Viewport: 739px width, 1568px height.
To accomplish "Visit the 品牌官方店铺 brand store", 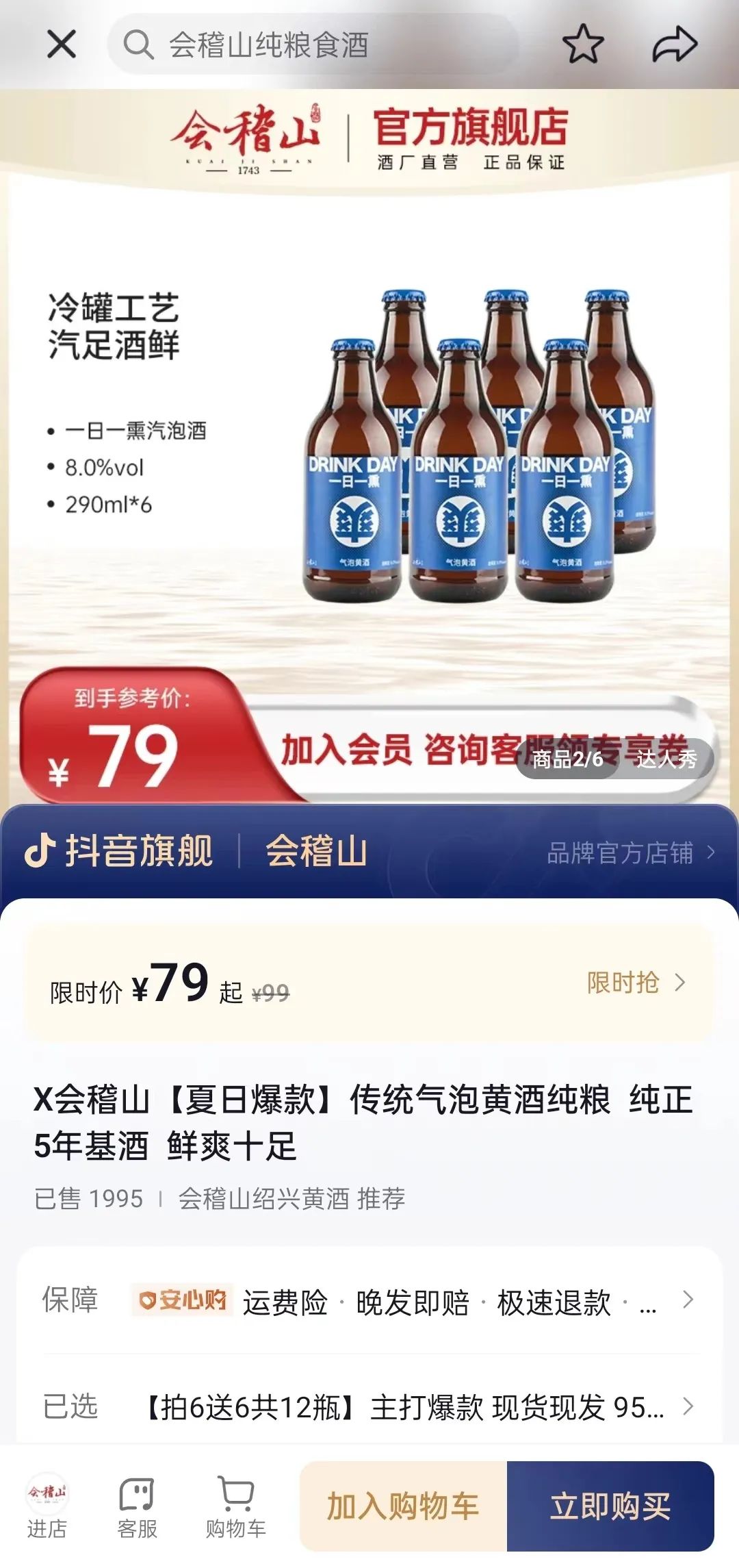I will click(x=631, y=852).
